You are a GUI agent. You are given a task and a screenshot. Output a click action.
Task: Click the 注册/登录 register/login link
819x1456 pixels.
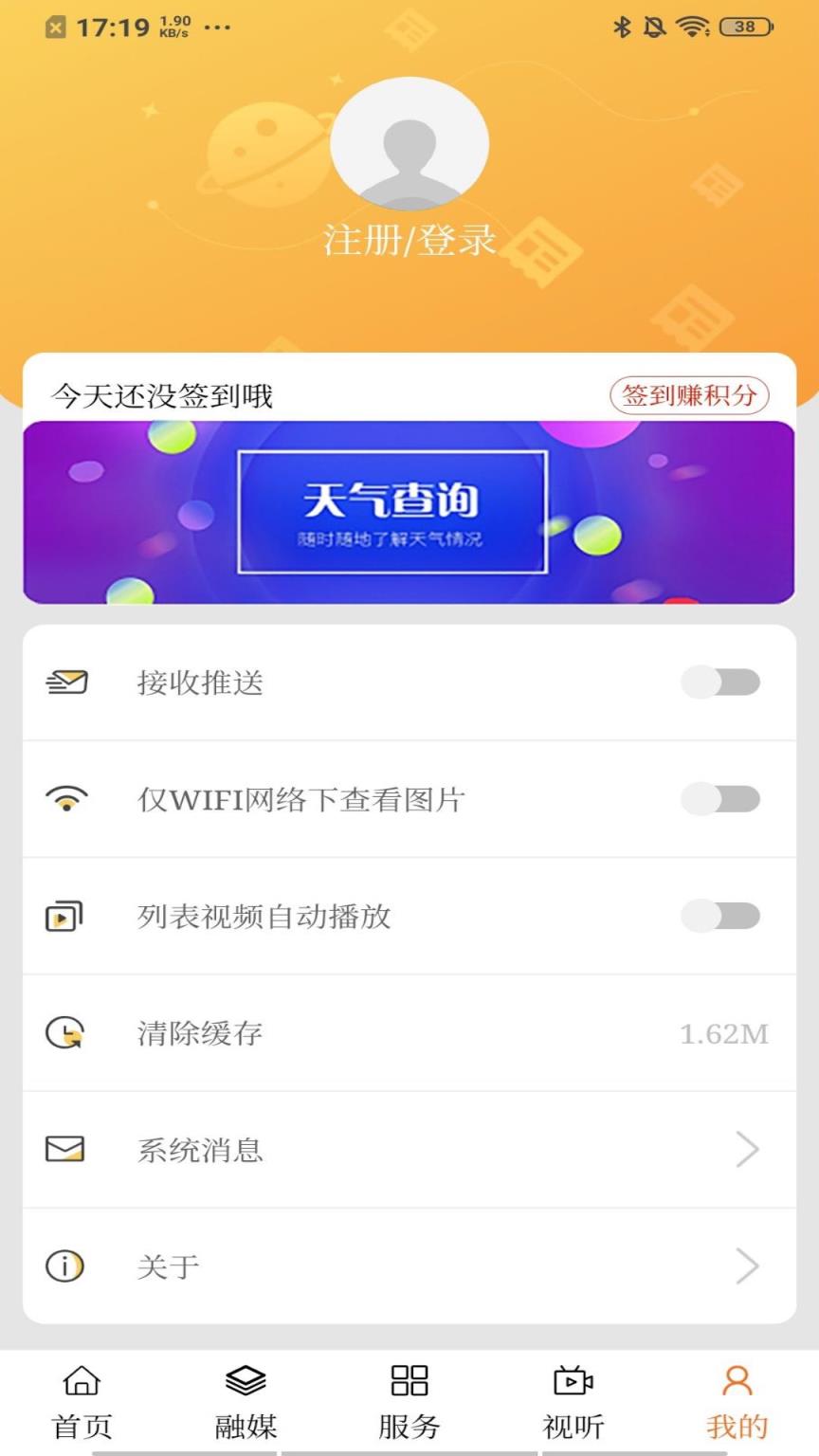(409, 242)
